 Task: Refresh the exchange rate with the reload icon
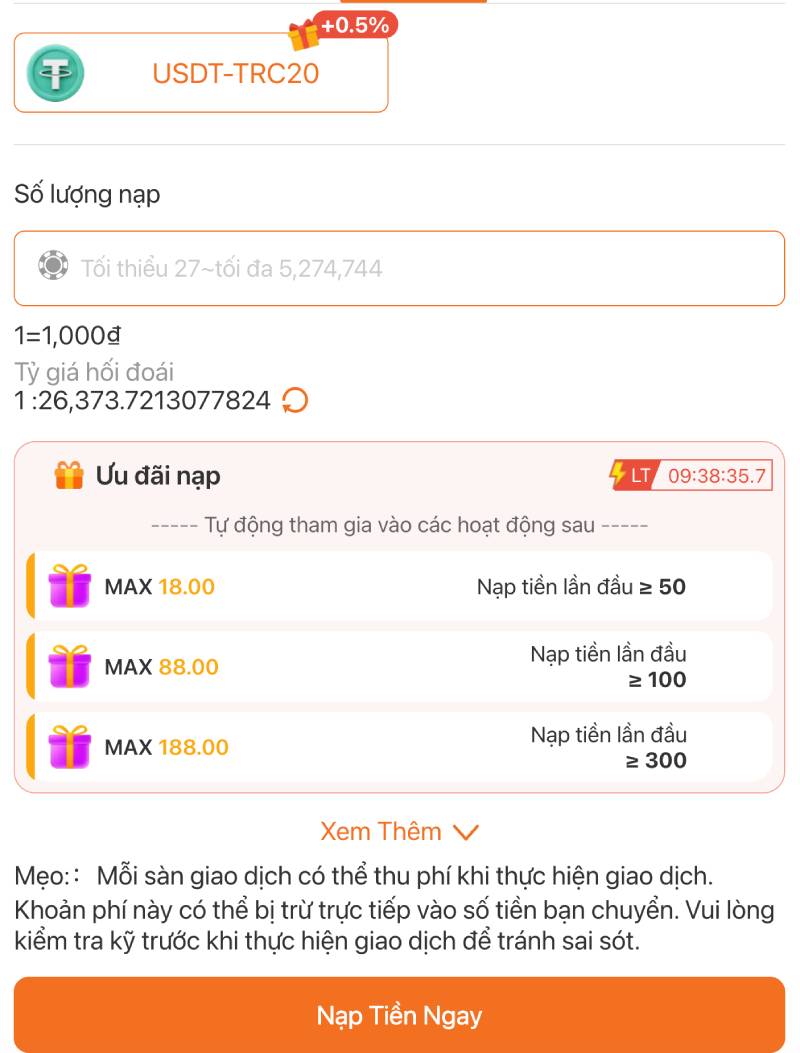tap(293, 400)
